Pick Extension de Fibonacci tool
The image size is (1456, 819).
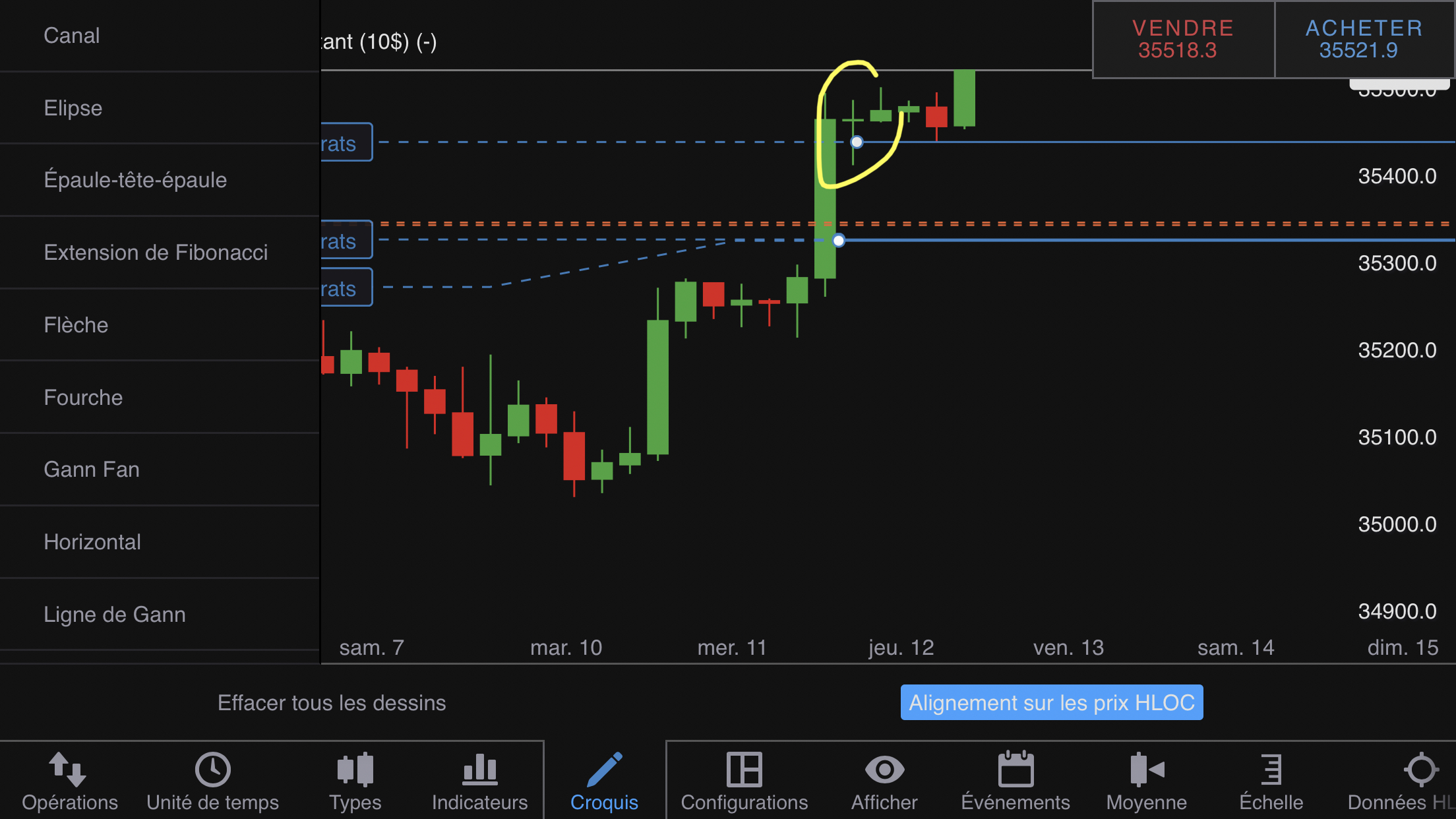(156, 253)
